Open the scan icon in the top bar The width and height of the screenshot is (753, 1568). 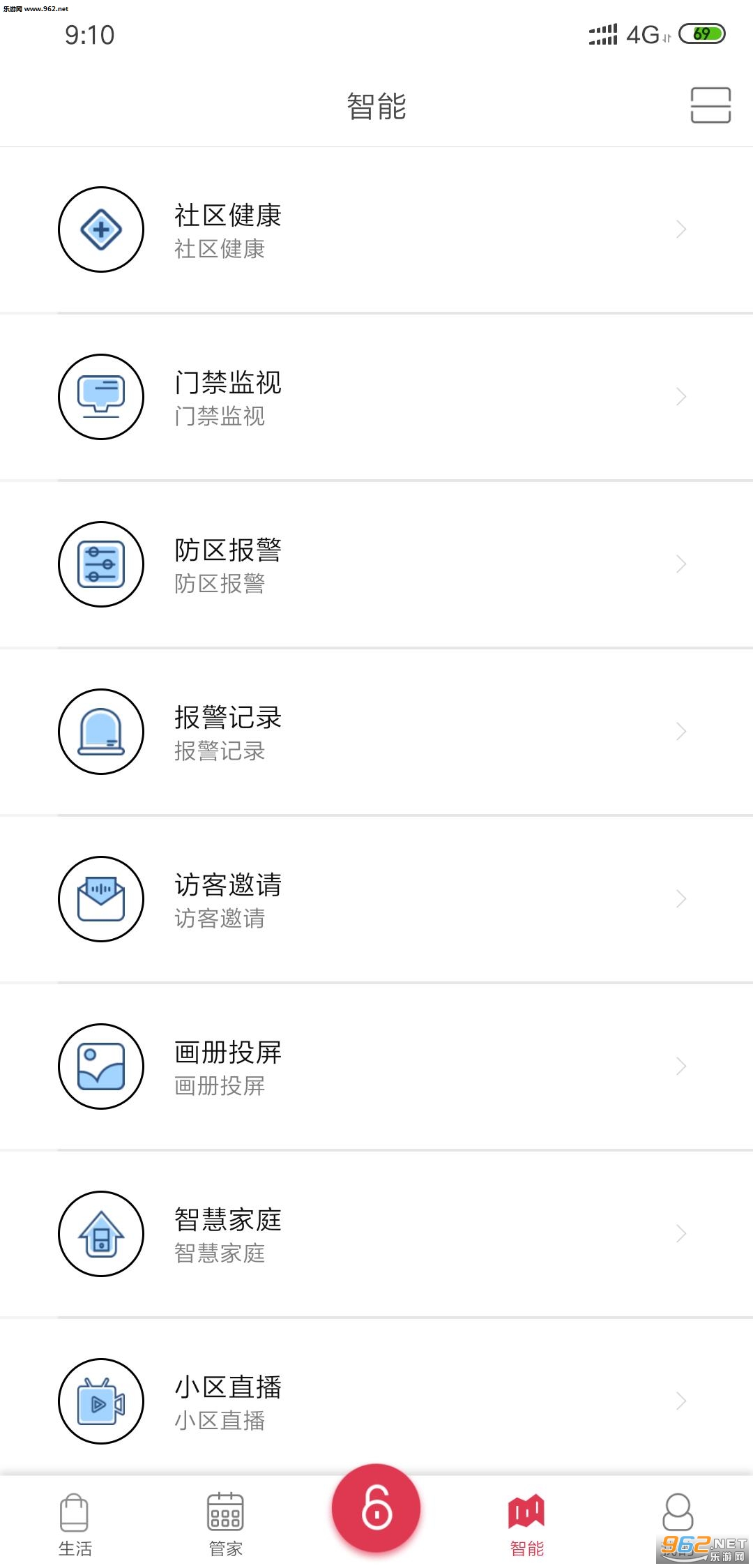(x=710, y=105)
